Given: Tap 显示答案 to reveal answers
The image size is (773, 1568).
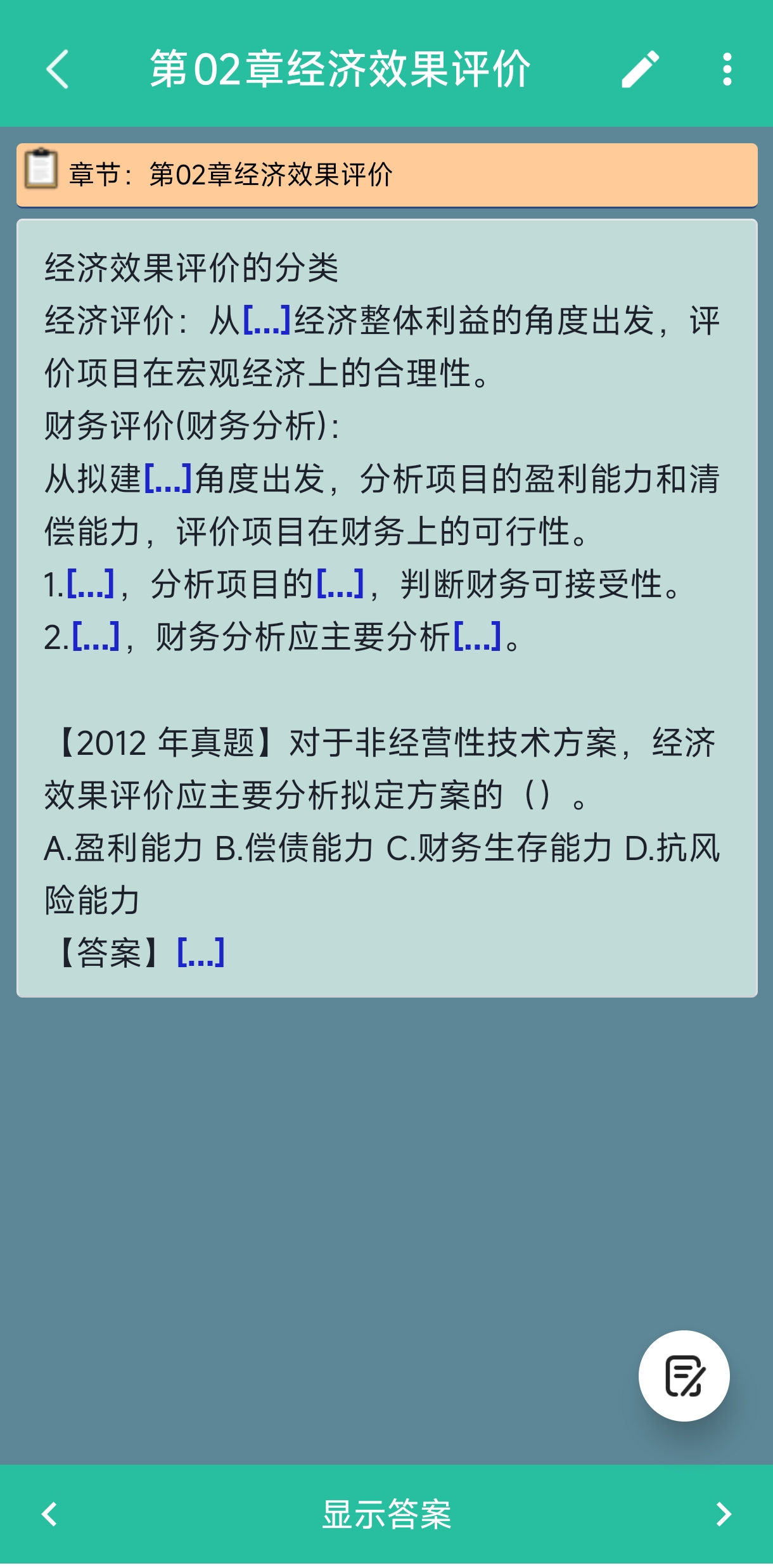Looking at the screenshot, I should coord(386,1514).
